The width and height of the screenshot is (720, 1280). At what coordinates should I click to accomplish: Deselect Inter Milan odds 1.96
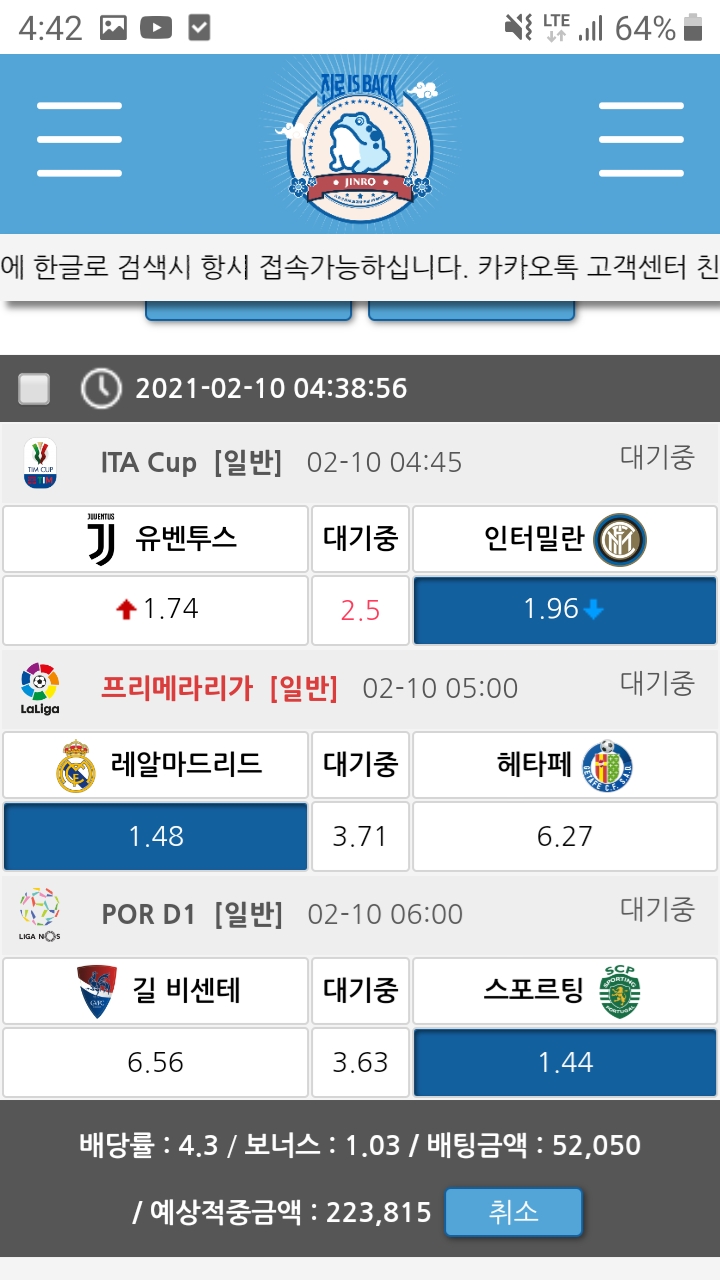pyautogui.click(x=564, y=609)
